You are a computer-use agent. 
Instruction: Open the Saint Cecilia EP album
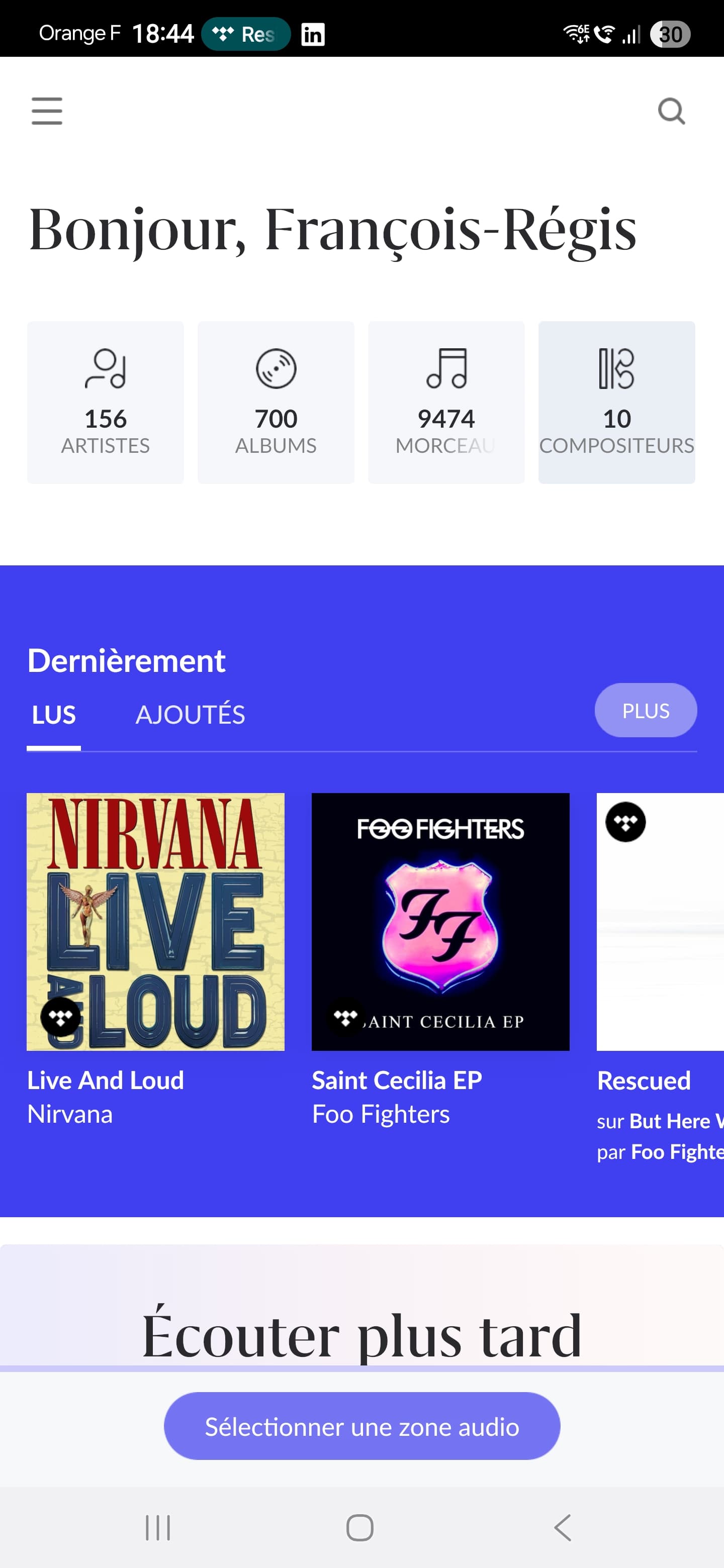pyautogui.click(x=440, y=922)
